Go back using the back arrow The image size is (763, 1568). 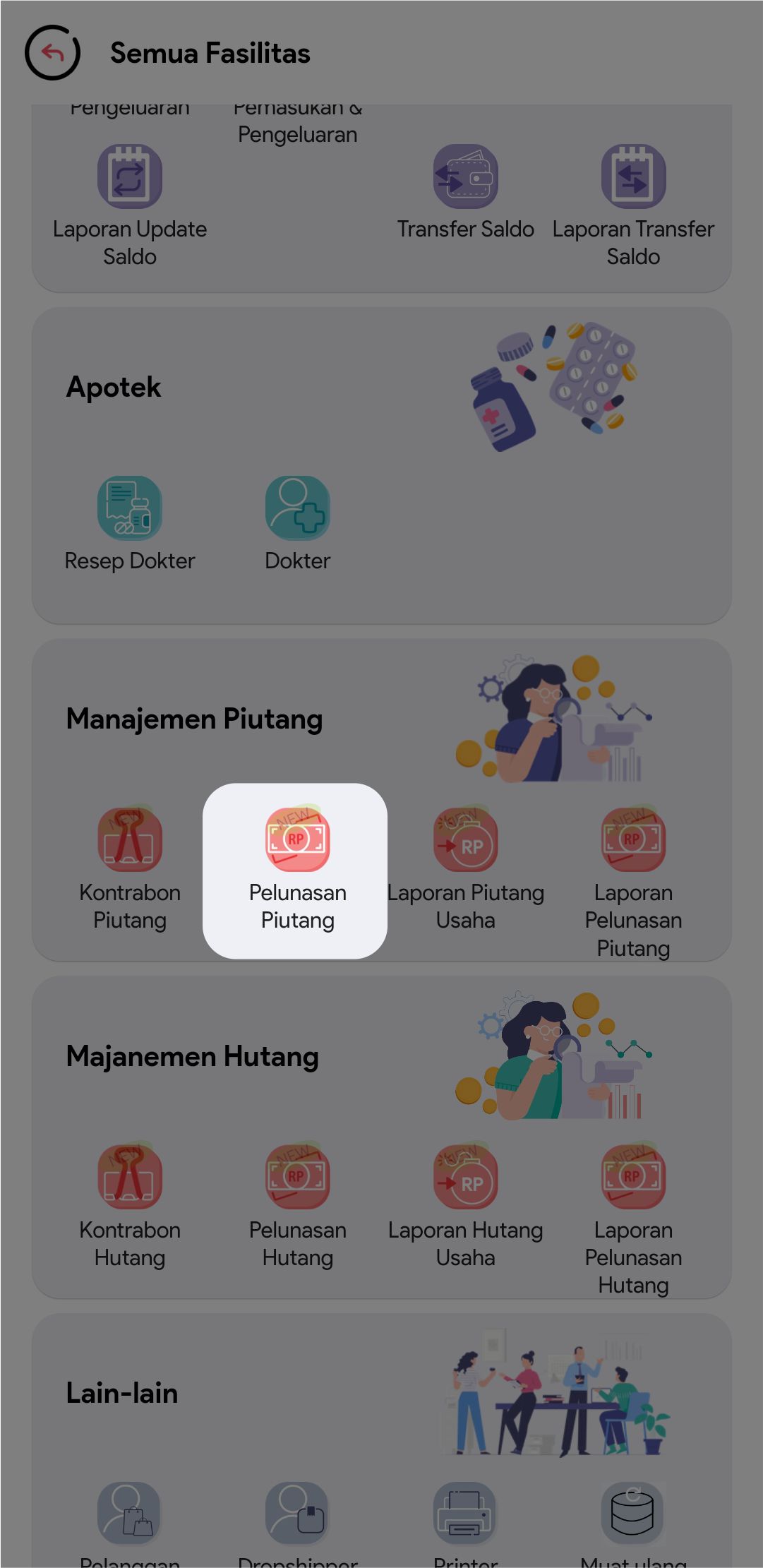pyautogui.click(x=52, y=53)
